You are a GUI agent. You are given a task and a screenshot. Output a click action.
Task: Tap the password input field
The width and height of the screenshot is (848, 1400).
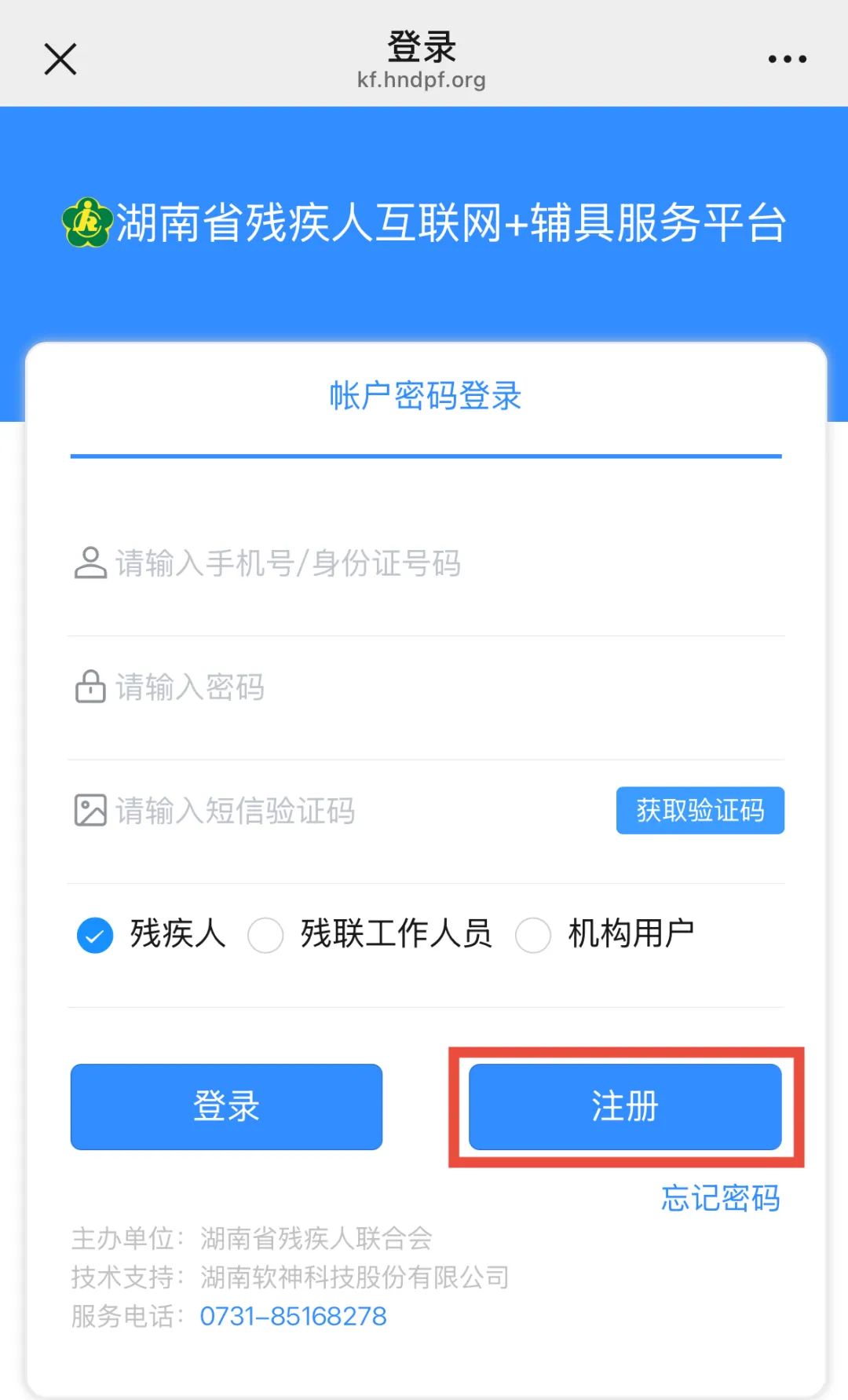426,687
